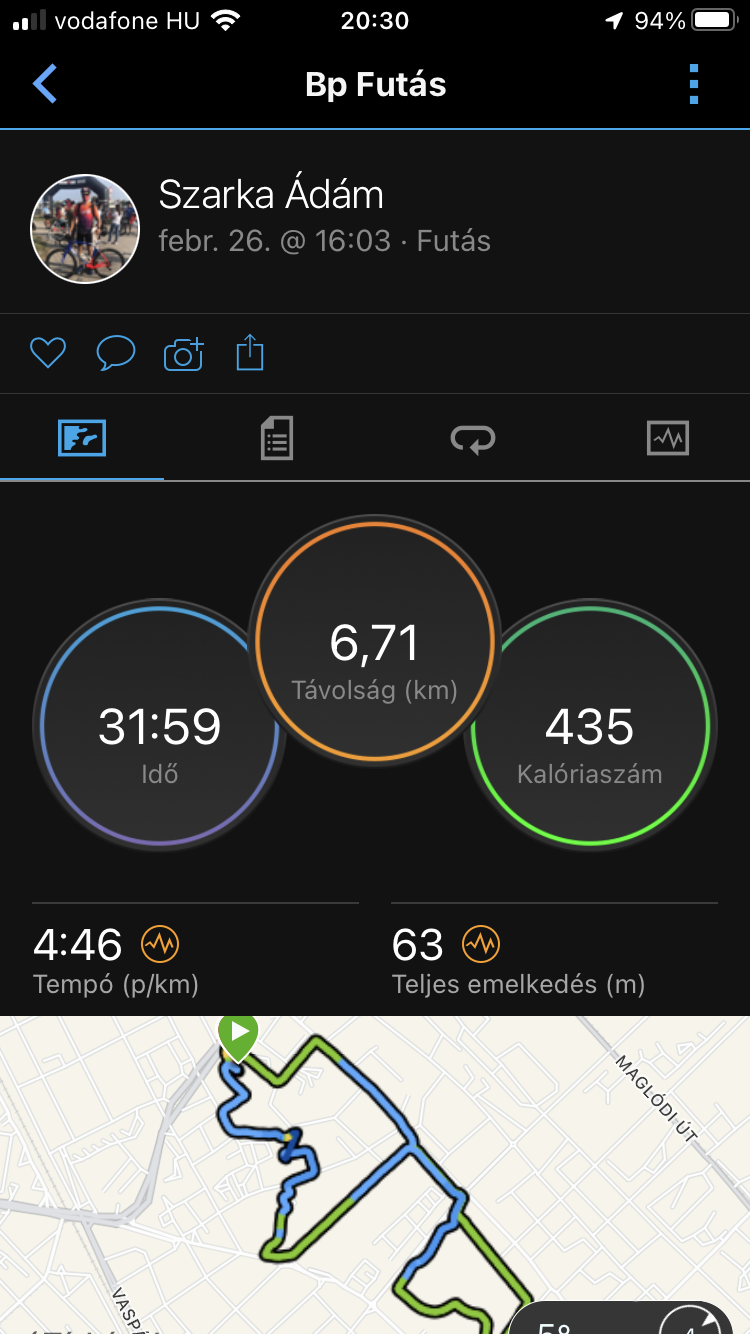Like this activity with the heart

click(x=48, y=353)
